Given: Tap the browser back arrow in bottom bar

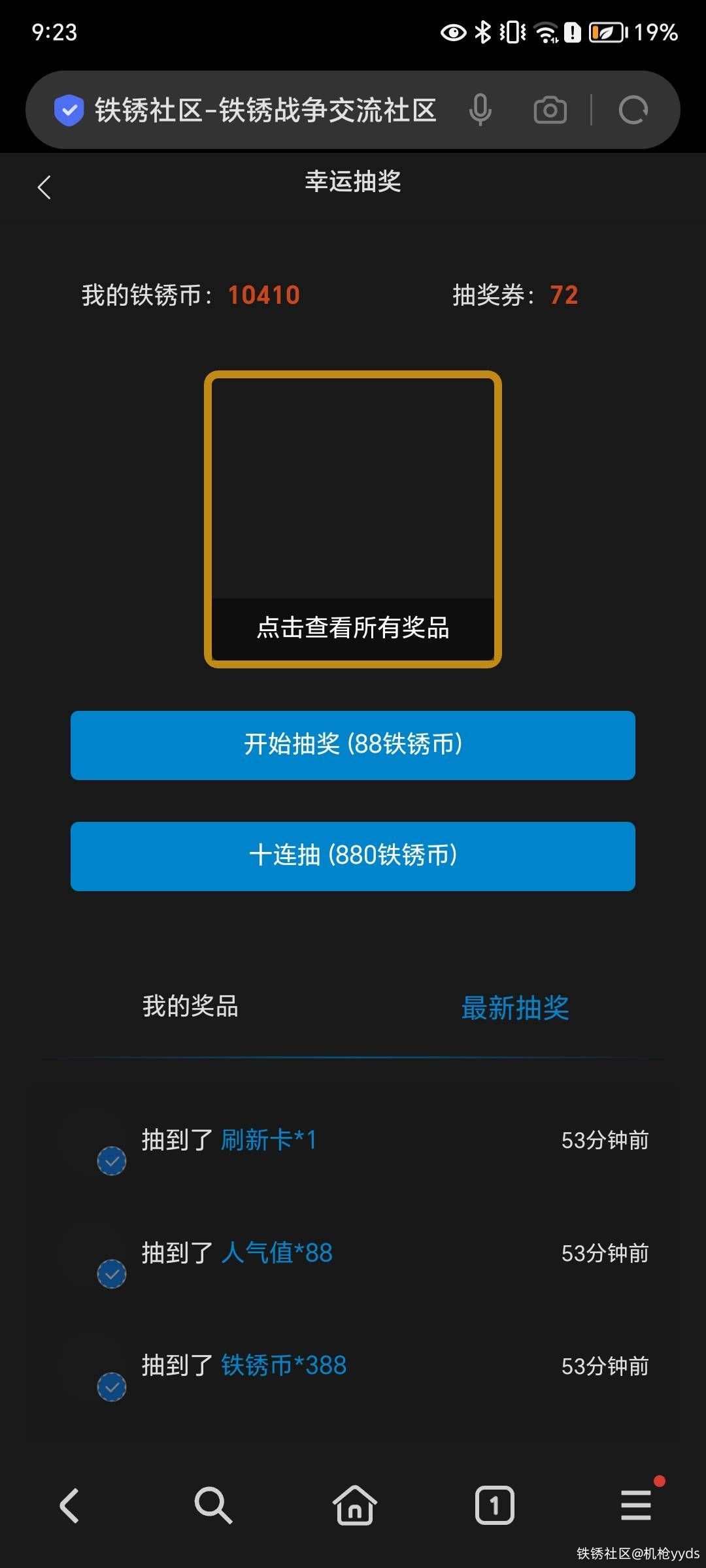Looking at the screenshot, I should pyautogui.click(x=70, y=1505).
